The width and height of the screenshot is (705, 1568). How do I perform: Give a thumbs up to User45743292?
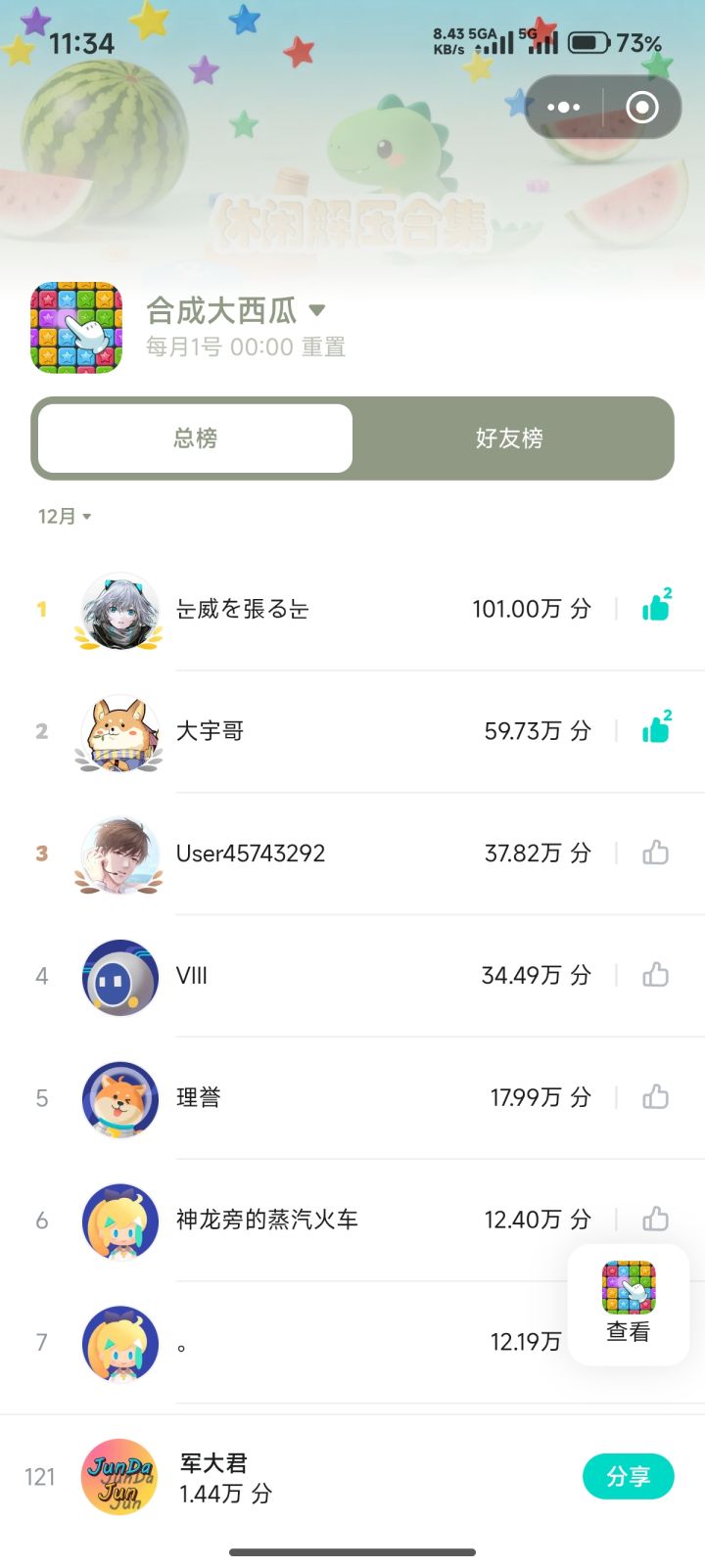tap(654, 853)
